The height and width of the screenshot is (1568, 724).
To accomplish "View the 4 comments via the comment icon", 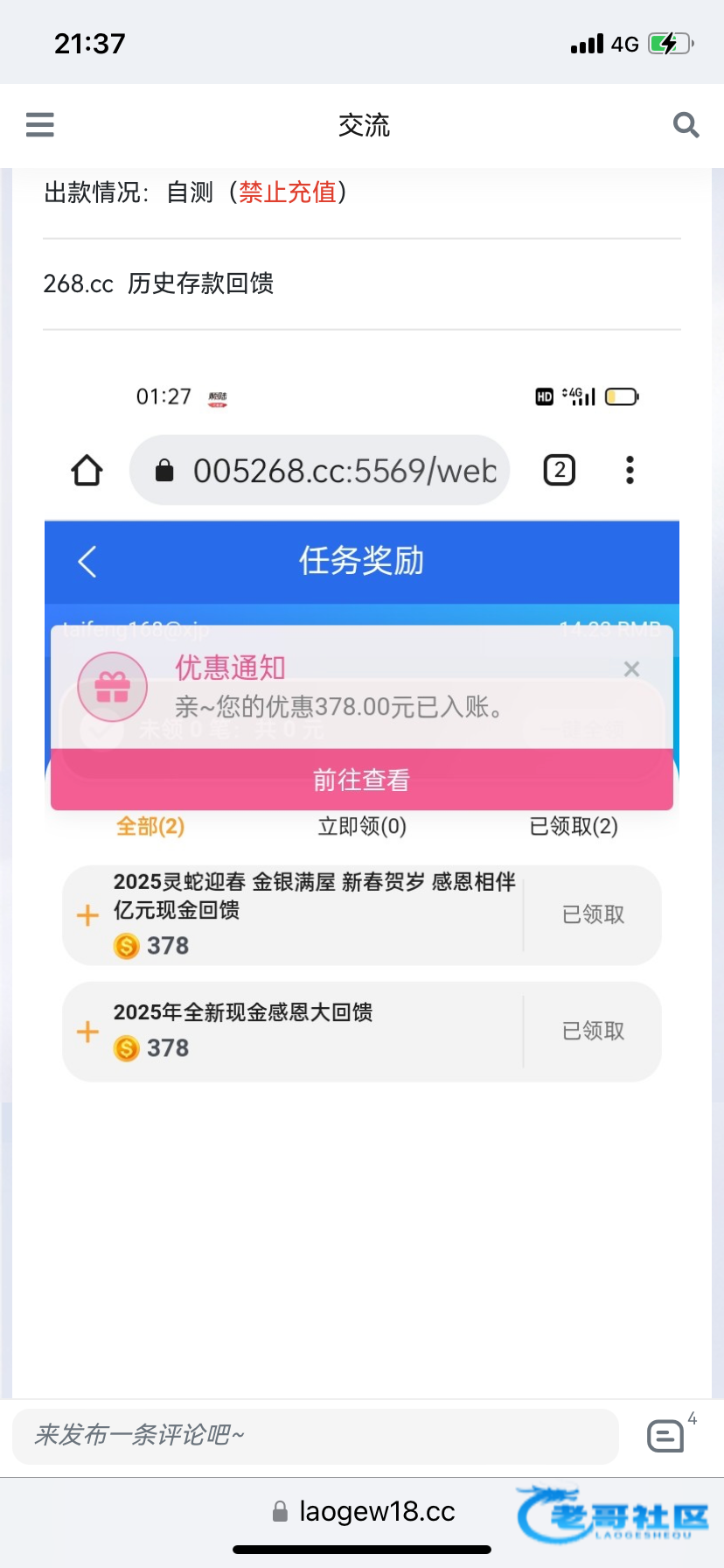I will (666, 1436).
